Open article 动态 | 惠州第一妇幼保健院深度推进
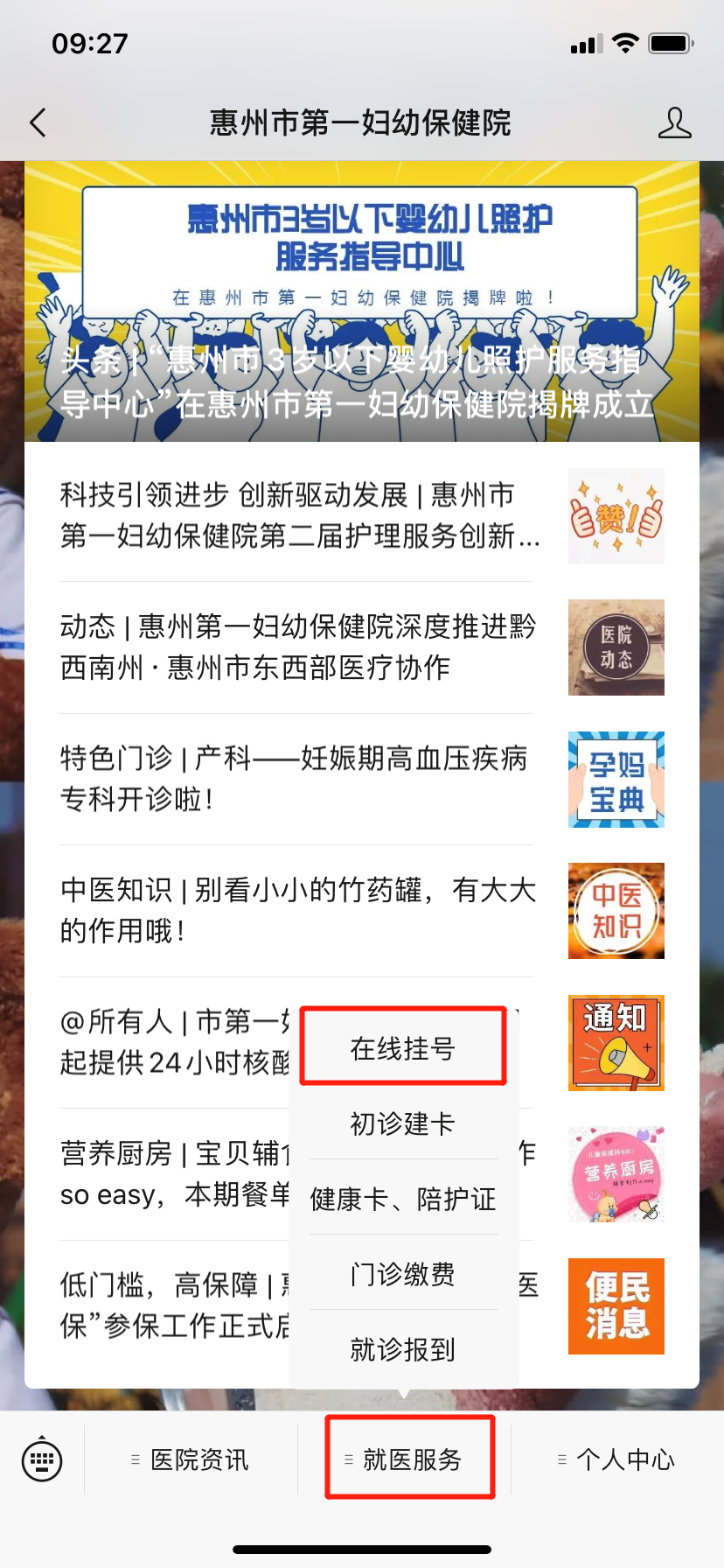Viewport: 724px width, 1568px height. [297, 647]
